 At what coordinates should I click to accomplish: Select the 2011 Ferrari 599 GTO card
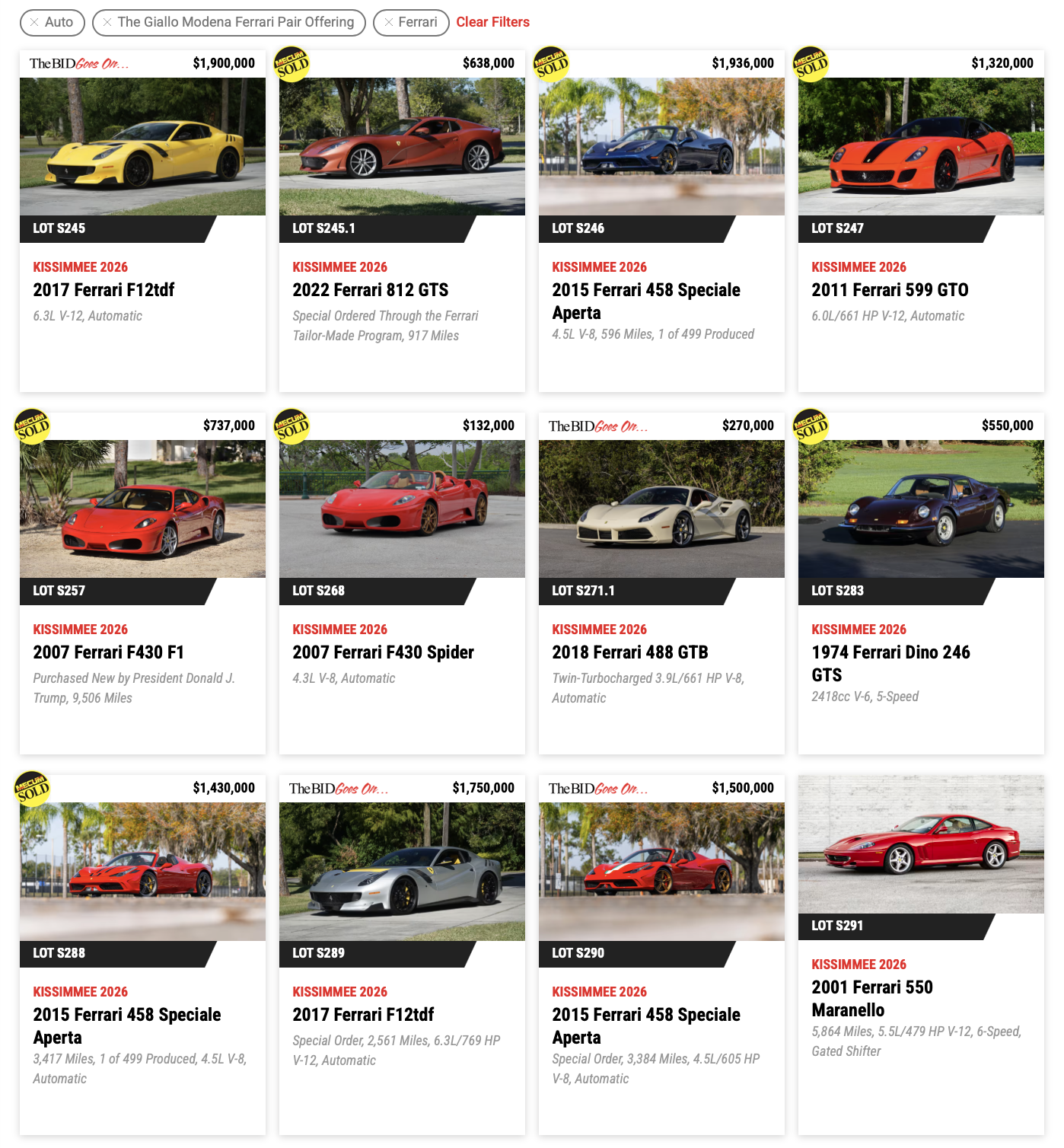pos(889,290)
